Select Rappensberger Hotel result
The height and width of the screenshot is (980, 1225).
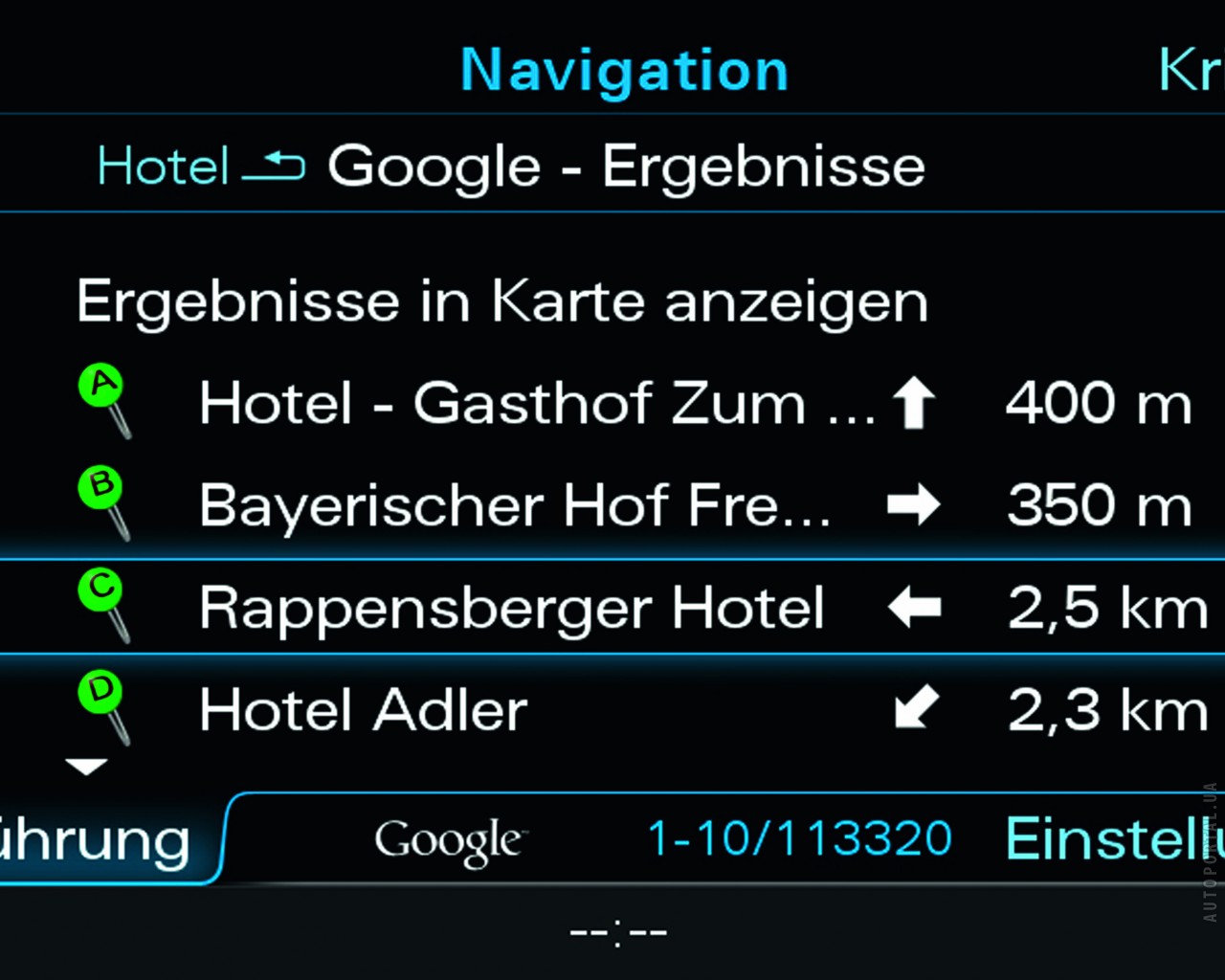point(512,608)
